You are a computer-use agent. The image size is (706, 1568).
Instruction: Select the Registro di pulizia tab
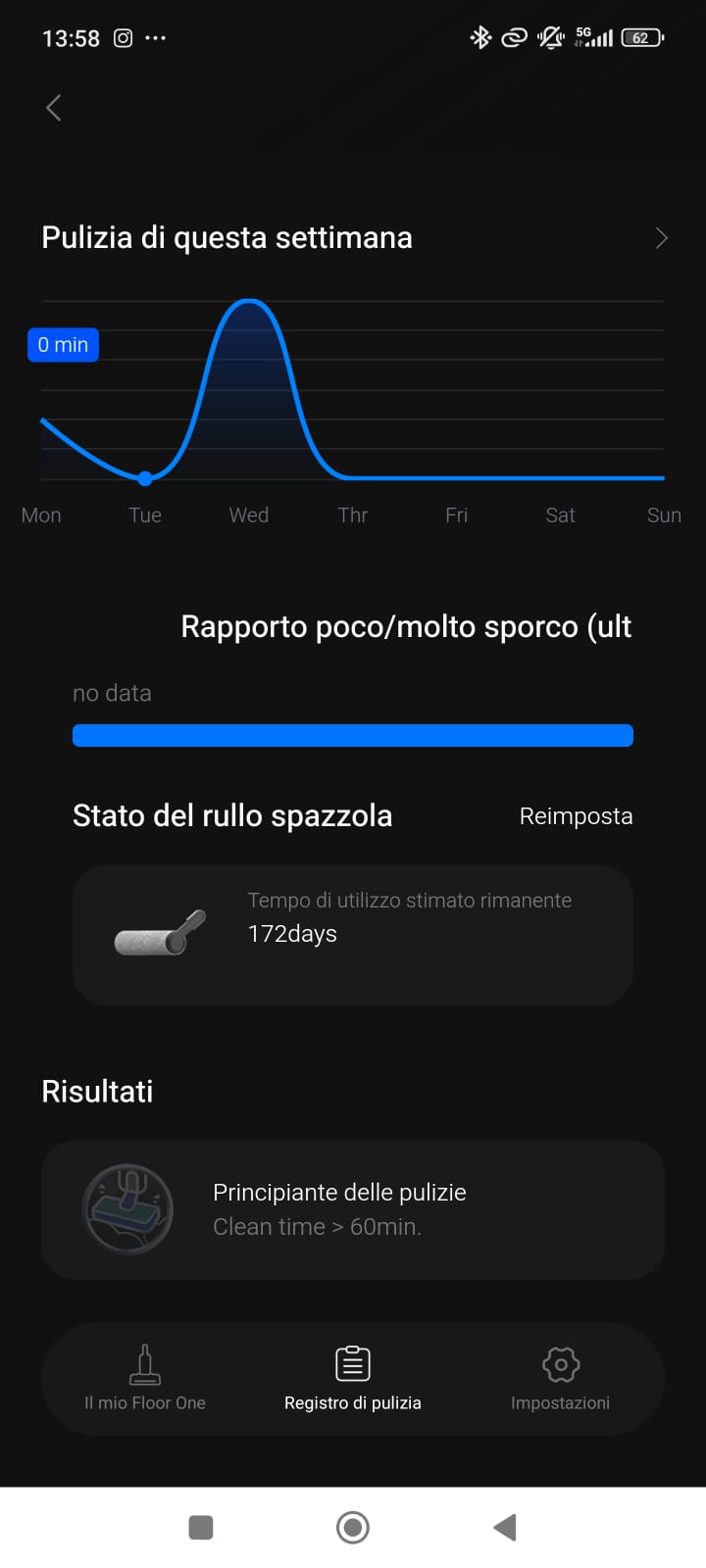[353, 1379]
